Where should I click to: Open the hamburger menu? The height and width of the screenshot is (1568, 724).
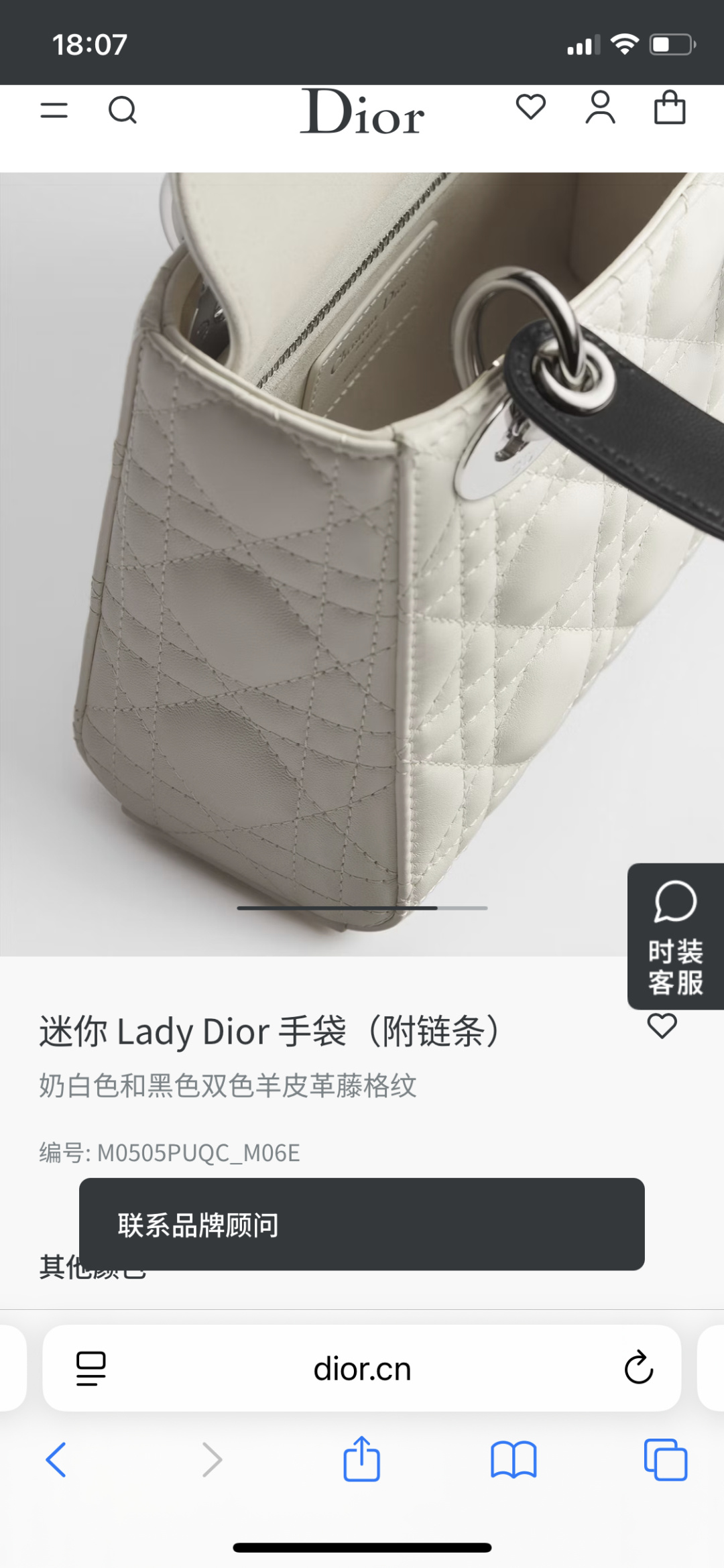pos(54,110)
